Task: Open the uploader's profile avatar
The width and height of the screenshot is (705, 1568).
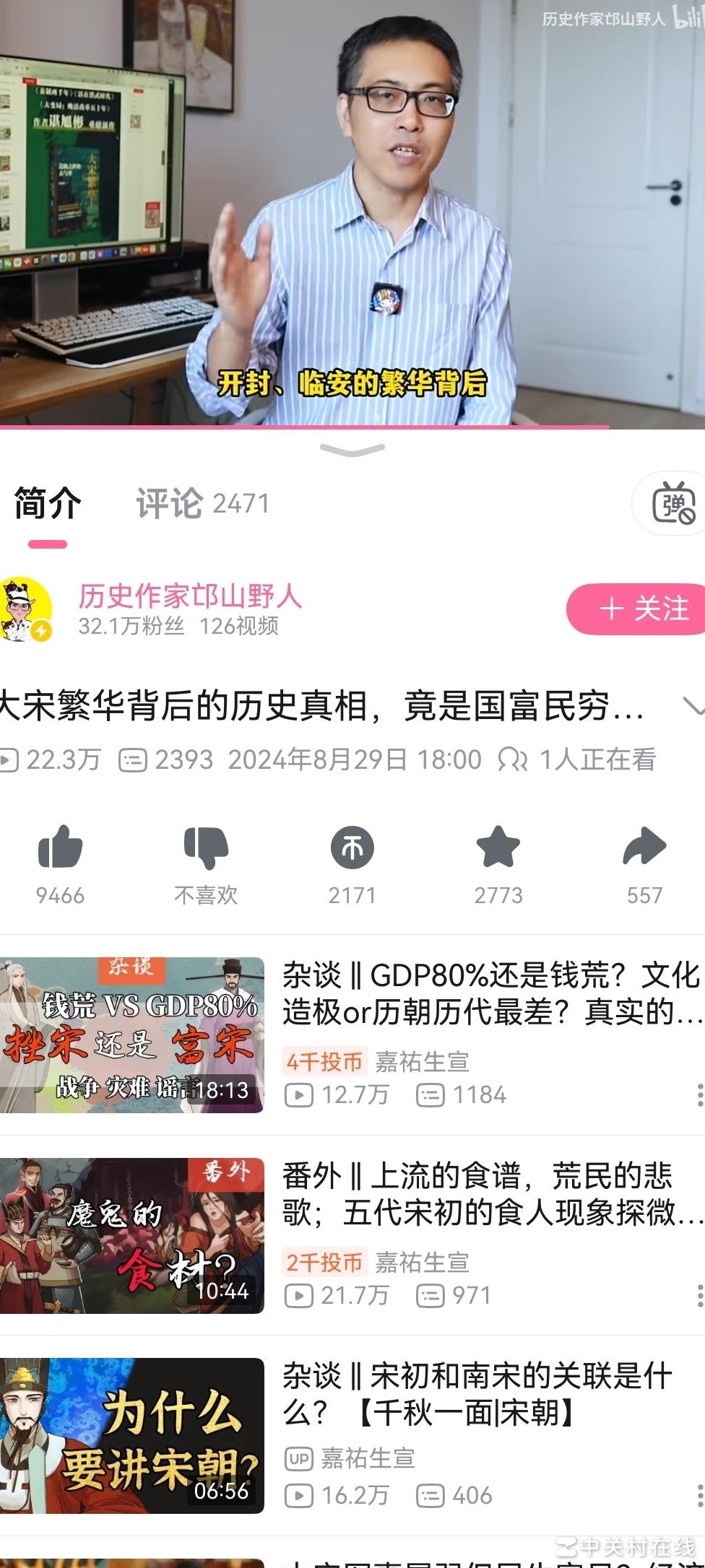Action: tap(26, 609)
